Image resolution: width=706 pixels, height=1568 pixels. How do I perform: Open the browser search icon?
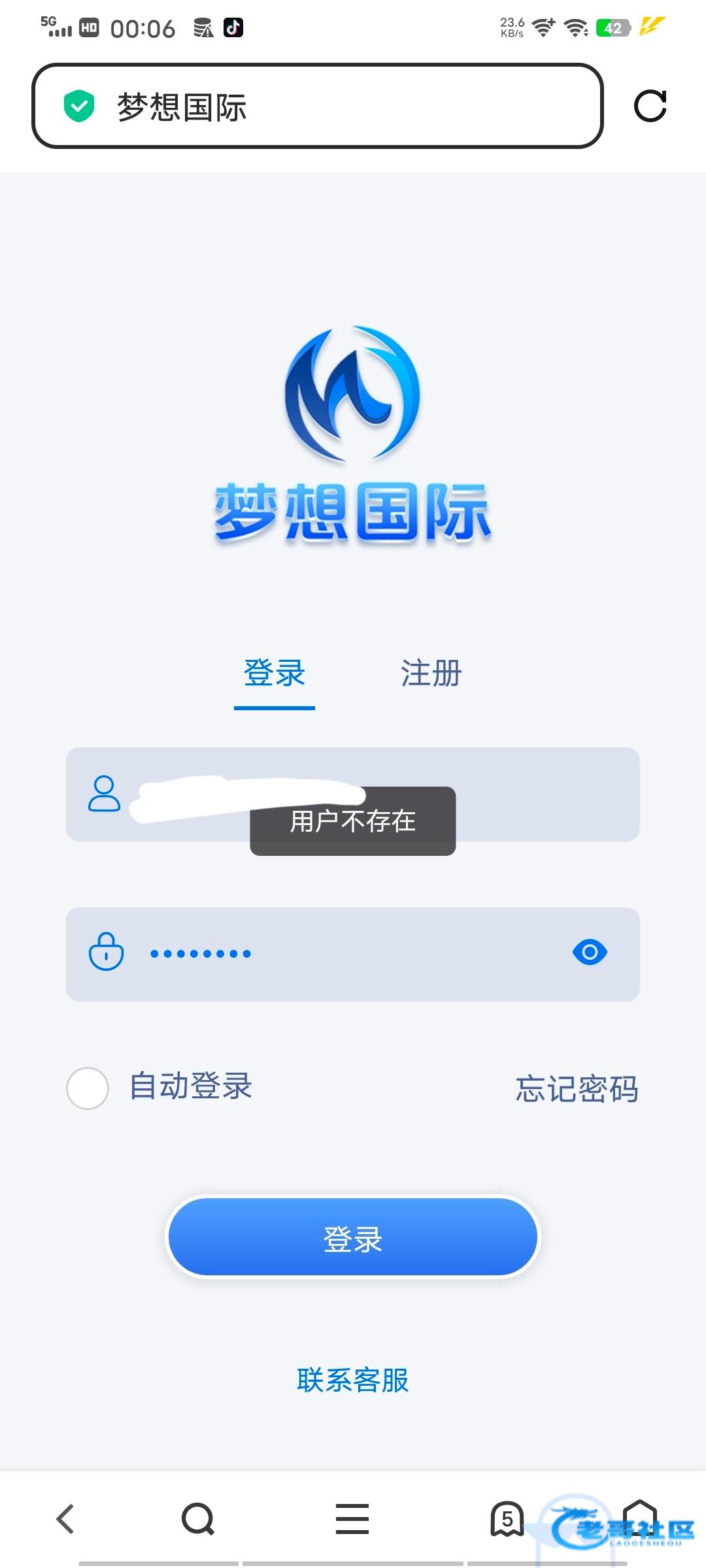198,1518
